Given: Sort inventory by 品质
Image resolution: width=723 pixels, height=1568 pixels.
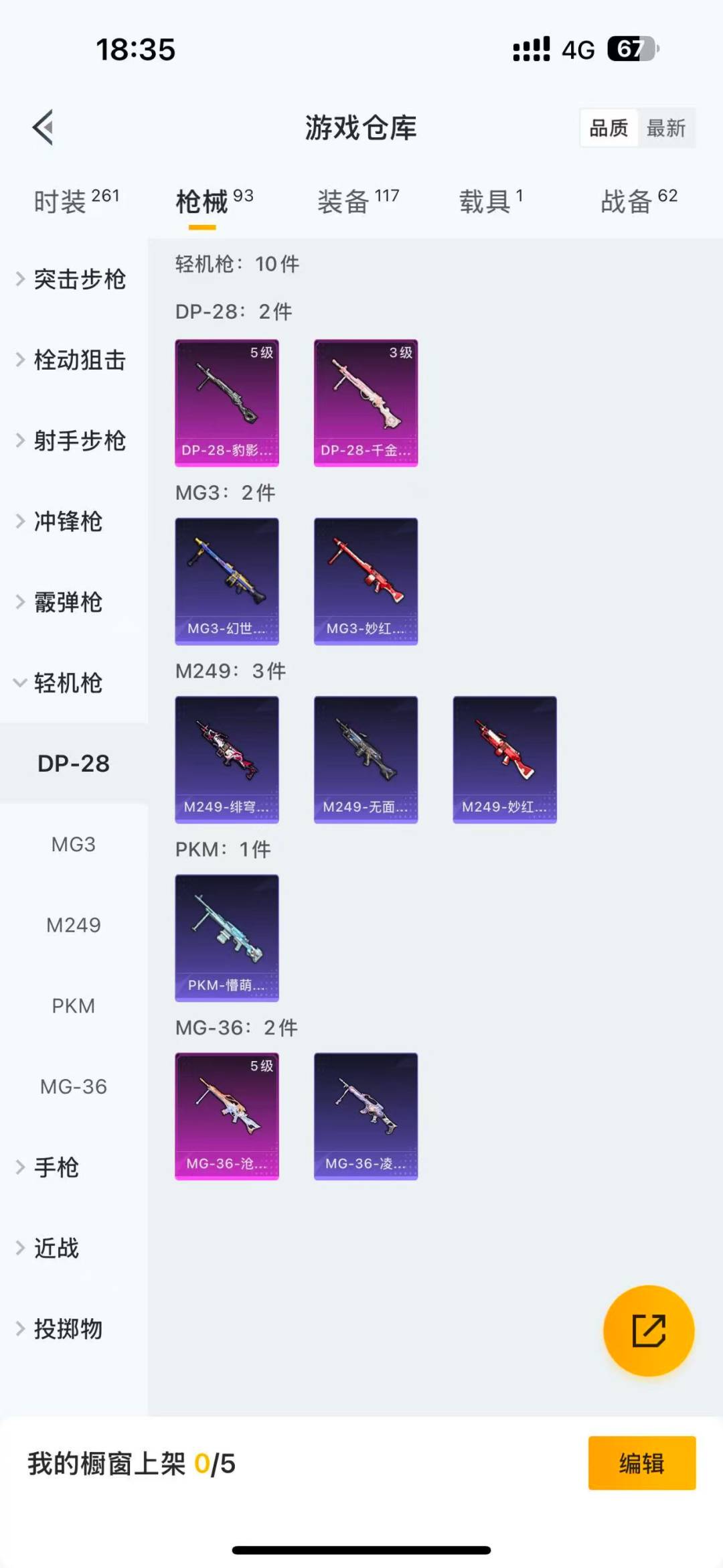Looking at the screenshot, I should (608, 127).
